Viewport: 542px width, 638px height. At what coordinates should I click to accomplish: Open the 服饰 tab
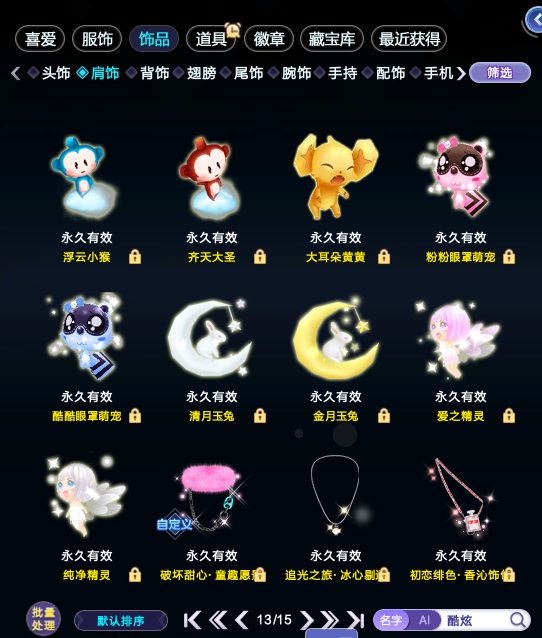tap(97, 39)
